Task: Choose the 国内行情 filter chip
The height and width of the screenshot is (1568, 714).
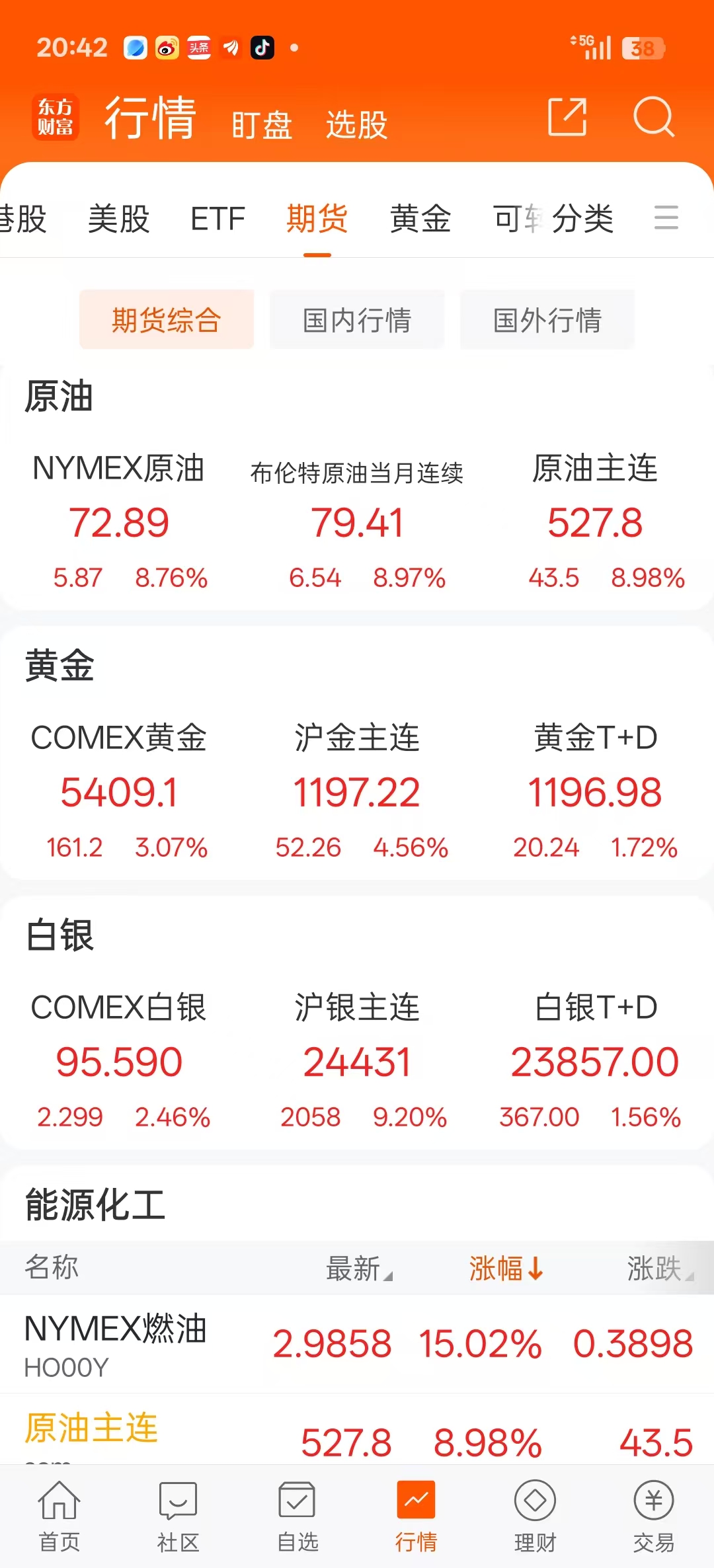Action: [357, 320]
